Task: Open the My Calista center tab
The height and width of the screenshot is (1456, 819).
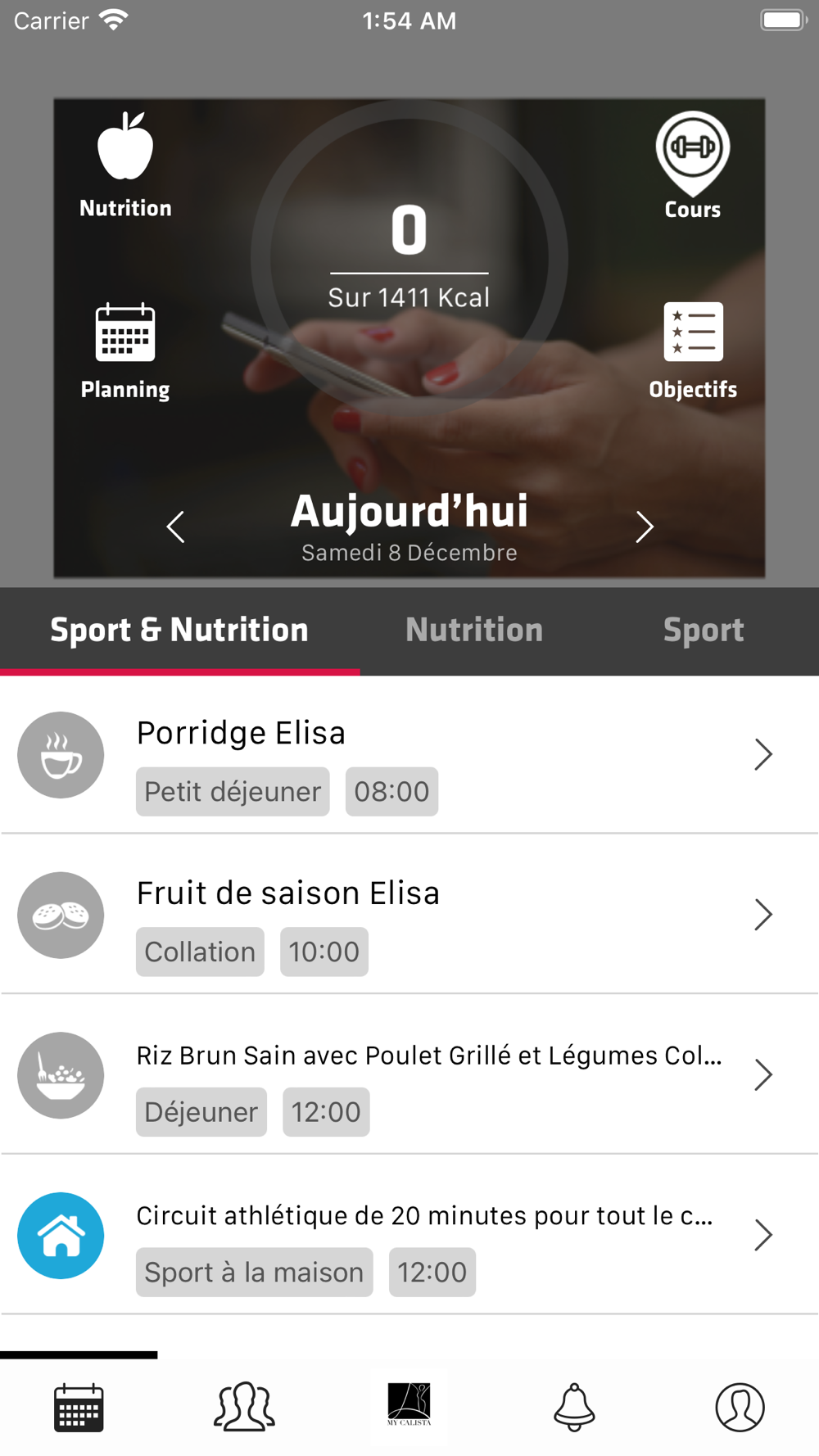Action: pyautogui.click(x=409, y=1405)
